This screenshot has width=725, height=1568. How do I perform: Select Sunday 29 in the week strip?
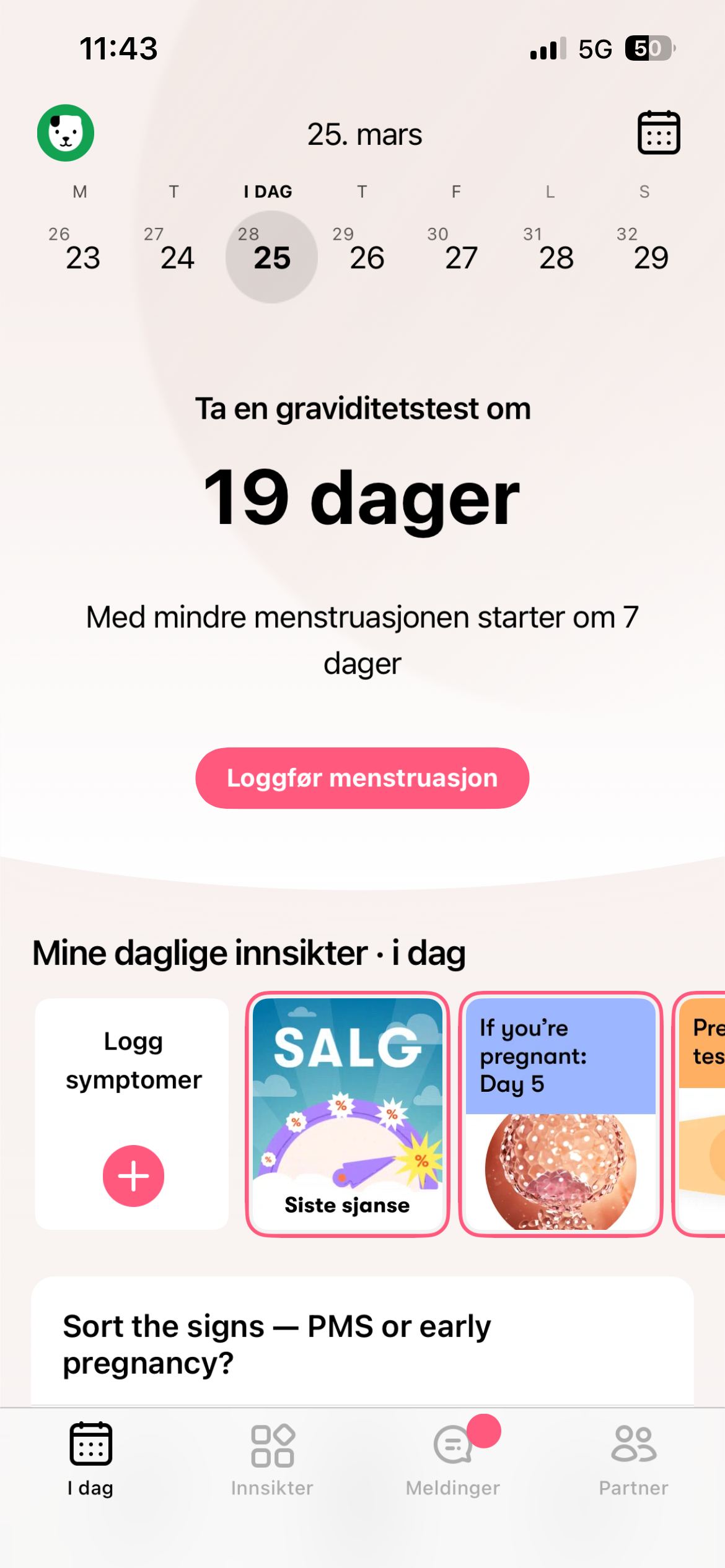tap(650, 256)
